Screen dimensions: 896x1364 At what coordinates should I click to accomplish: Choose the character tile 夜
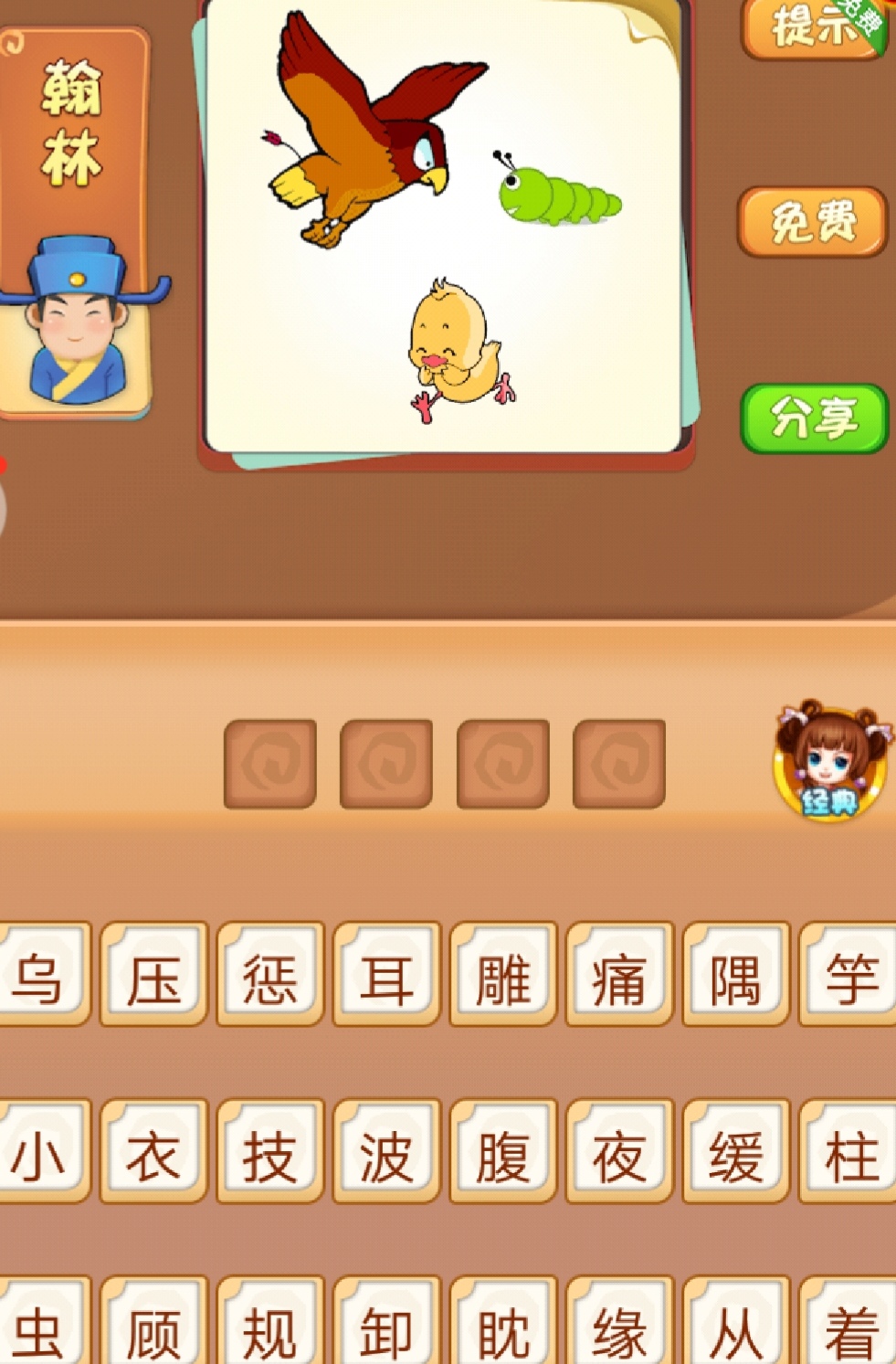[x=619, y=1152]
